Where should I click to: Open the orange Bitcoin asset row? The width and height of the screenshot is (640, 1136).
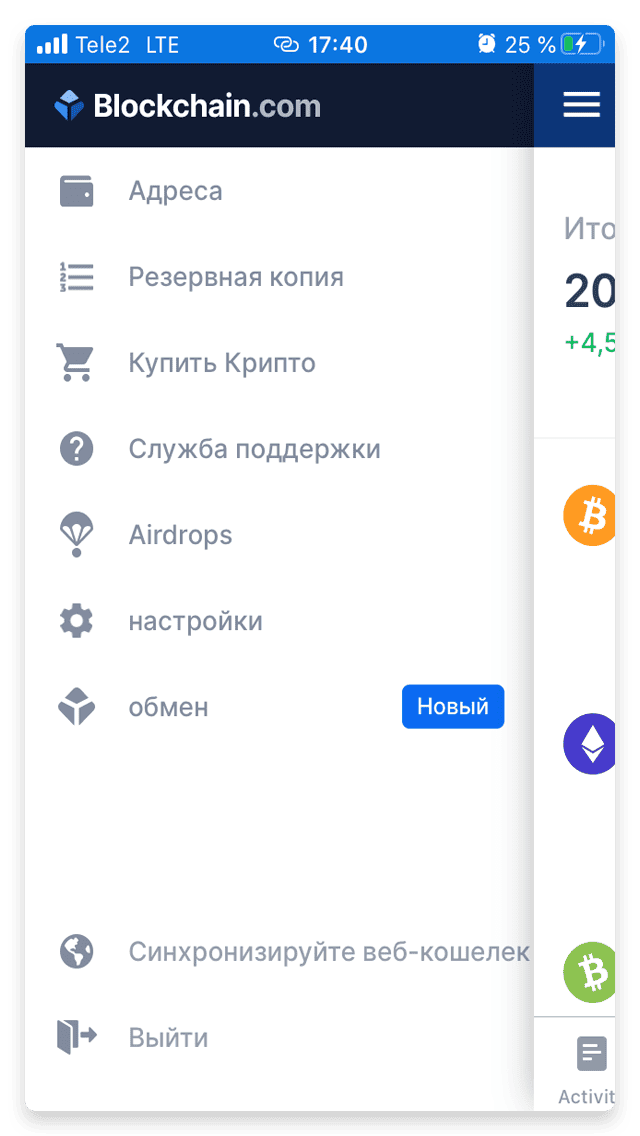pos(589,515)
